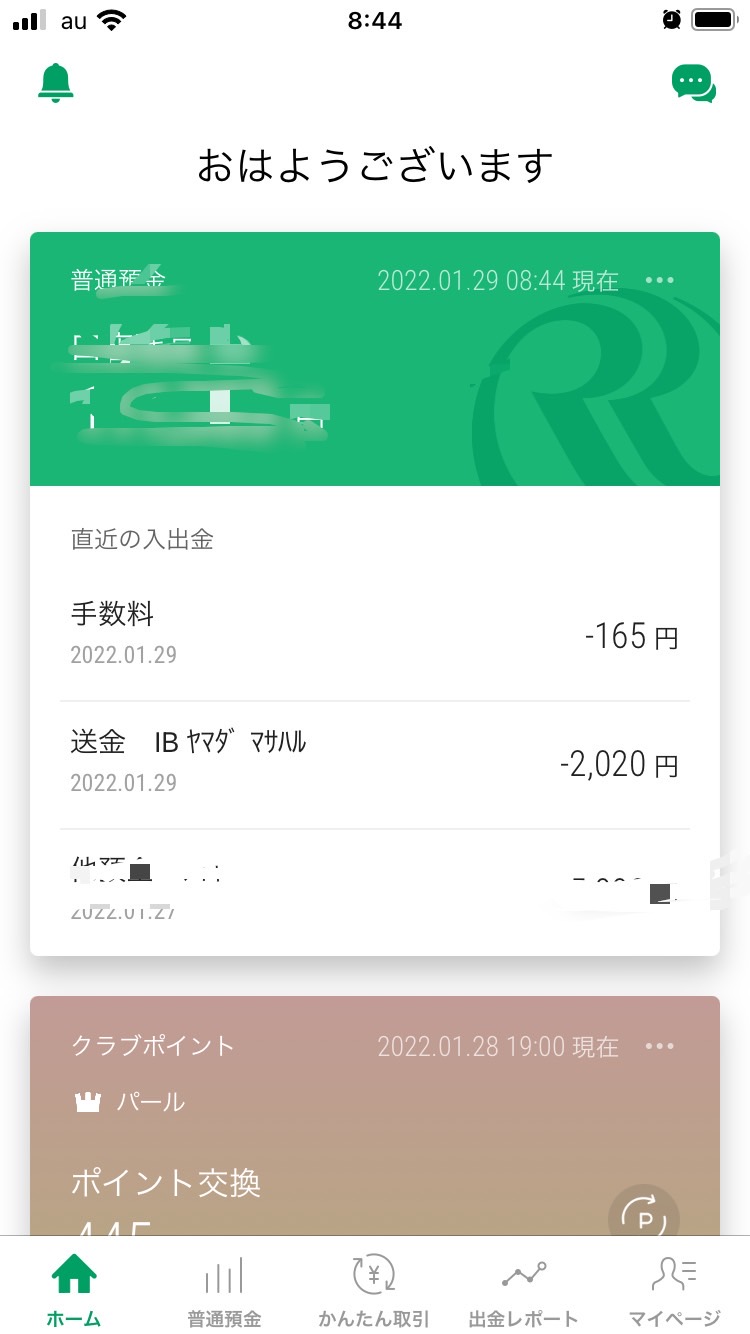
Task: Switch to the 出金レポート tab
Action: [x=524, y=1290]
